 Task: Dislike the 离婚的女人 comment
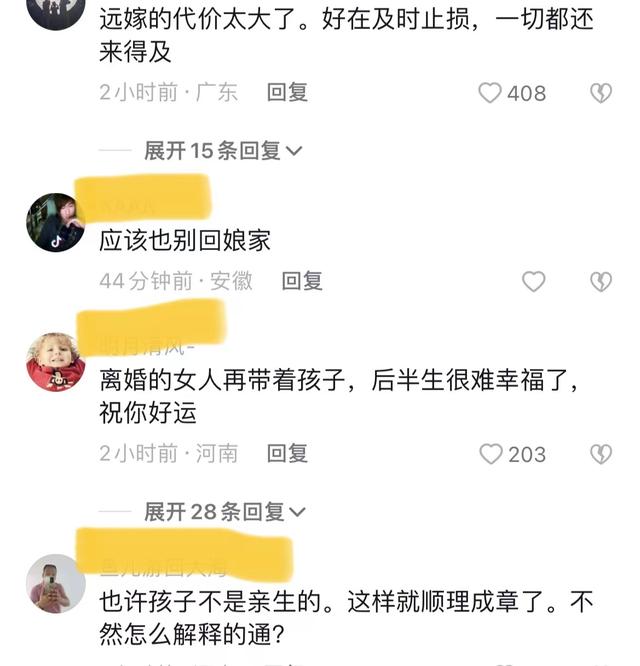600,454
